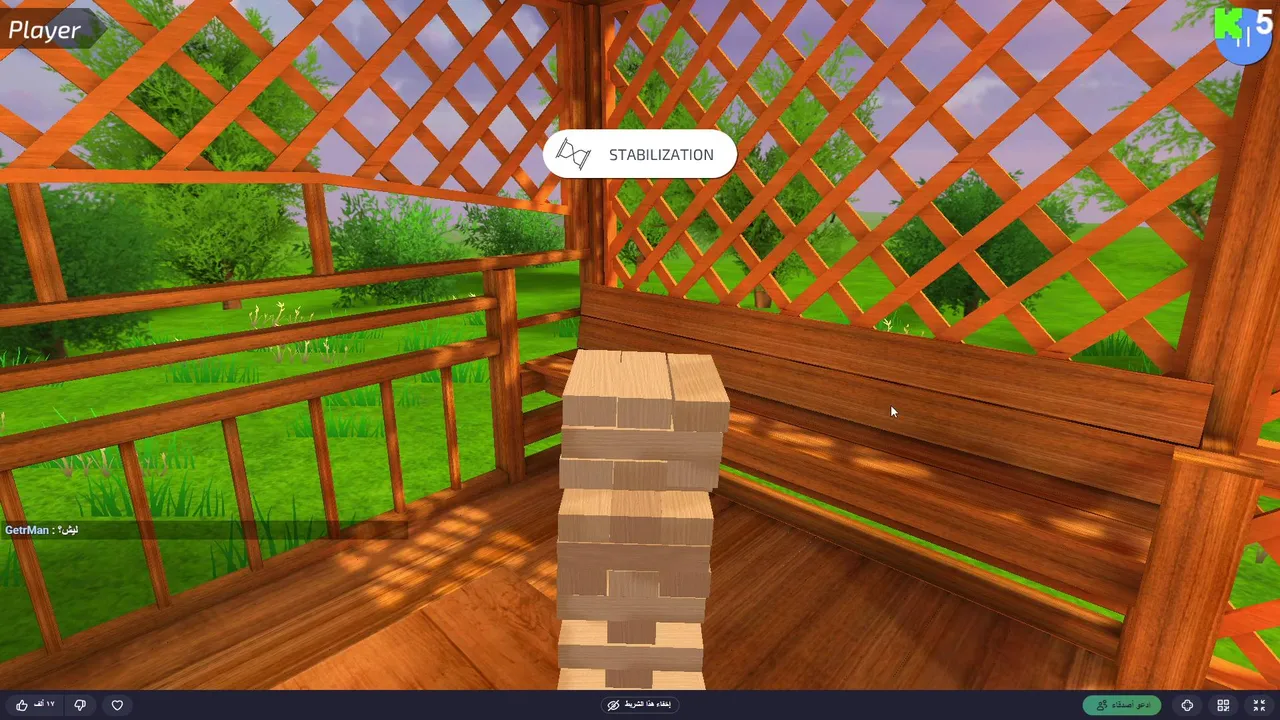Like this game with thumbs up
Screen dimensions: 1280x720
[23, 705]
